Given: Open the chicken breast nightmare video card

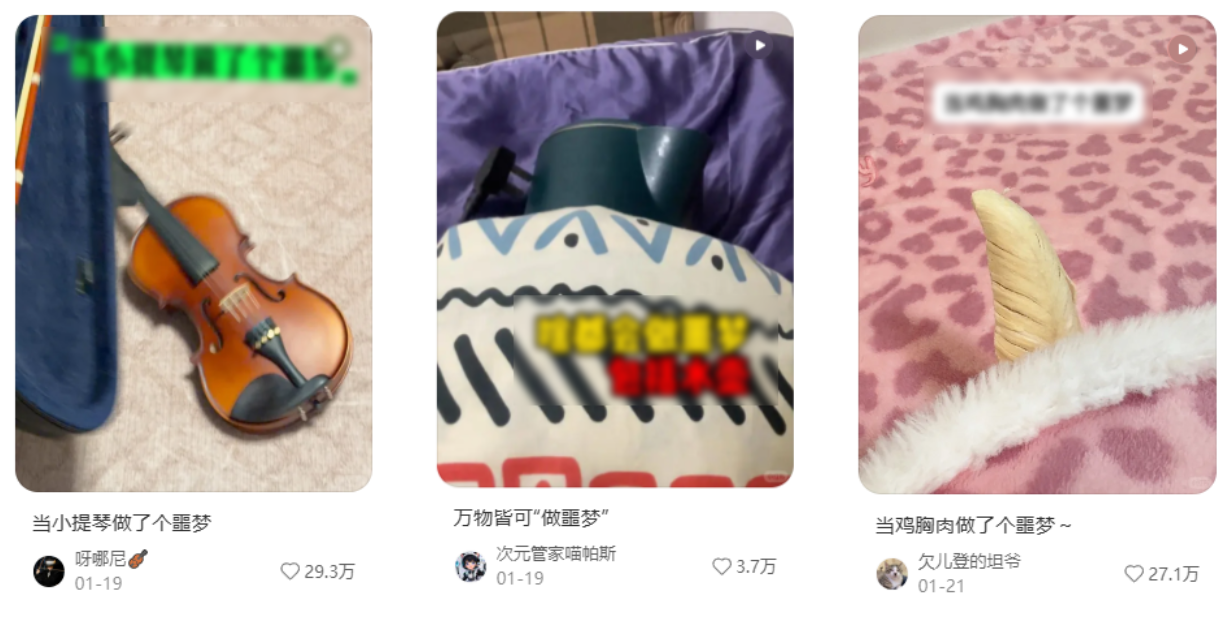Looking at the screenshot, I should (x=1037, y=254).
